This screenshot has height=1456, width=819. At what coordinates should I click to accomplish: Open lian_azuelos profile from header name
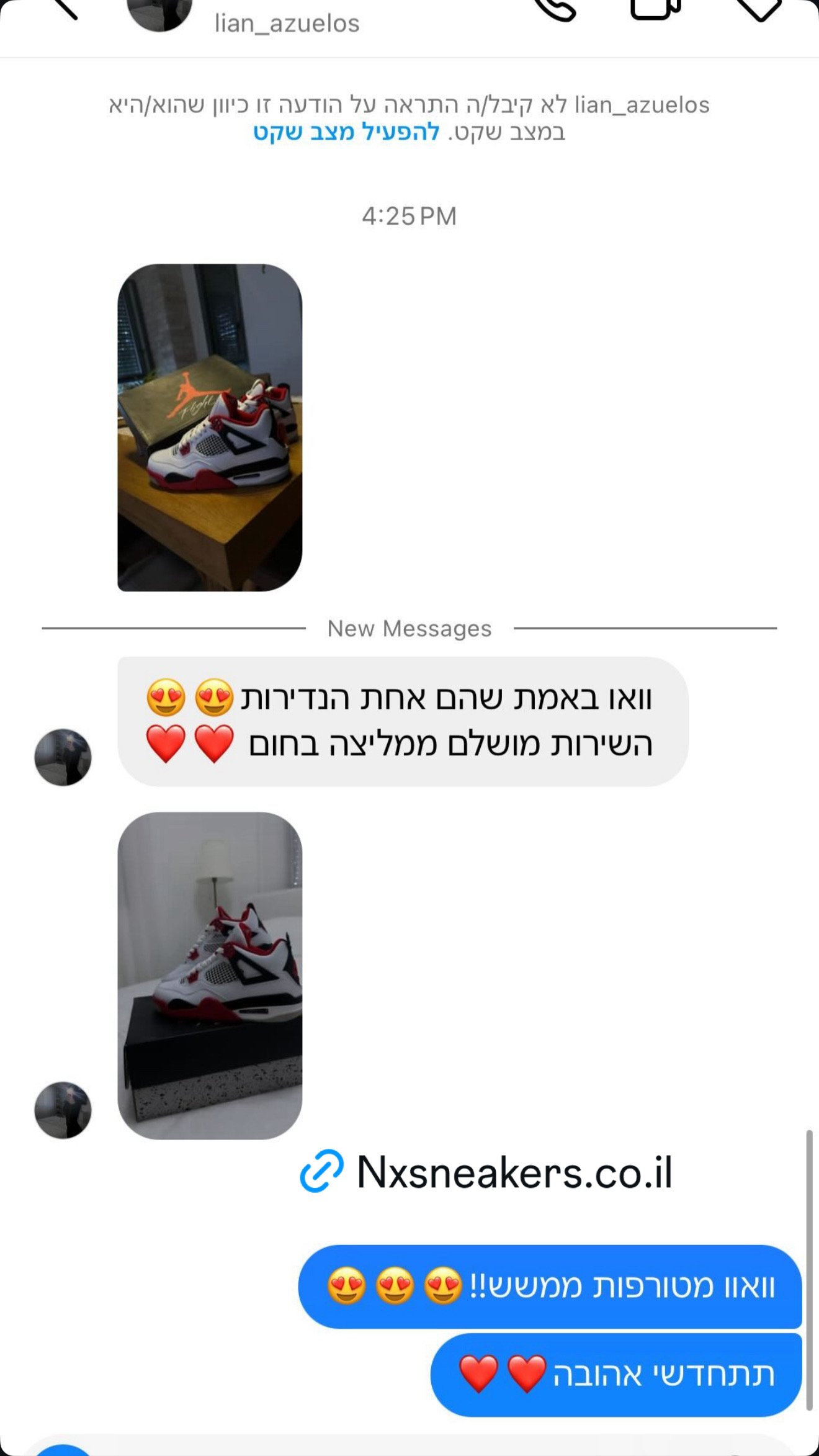point(287,24)
